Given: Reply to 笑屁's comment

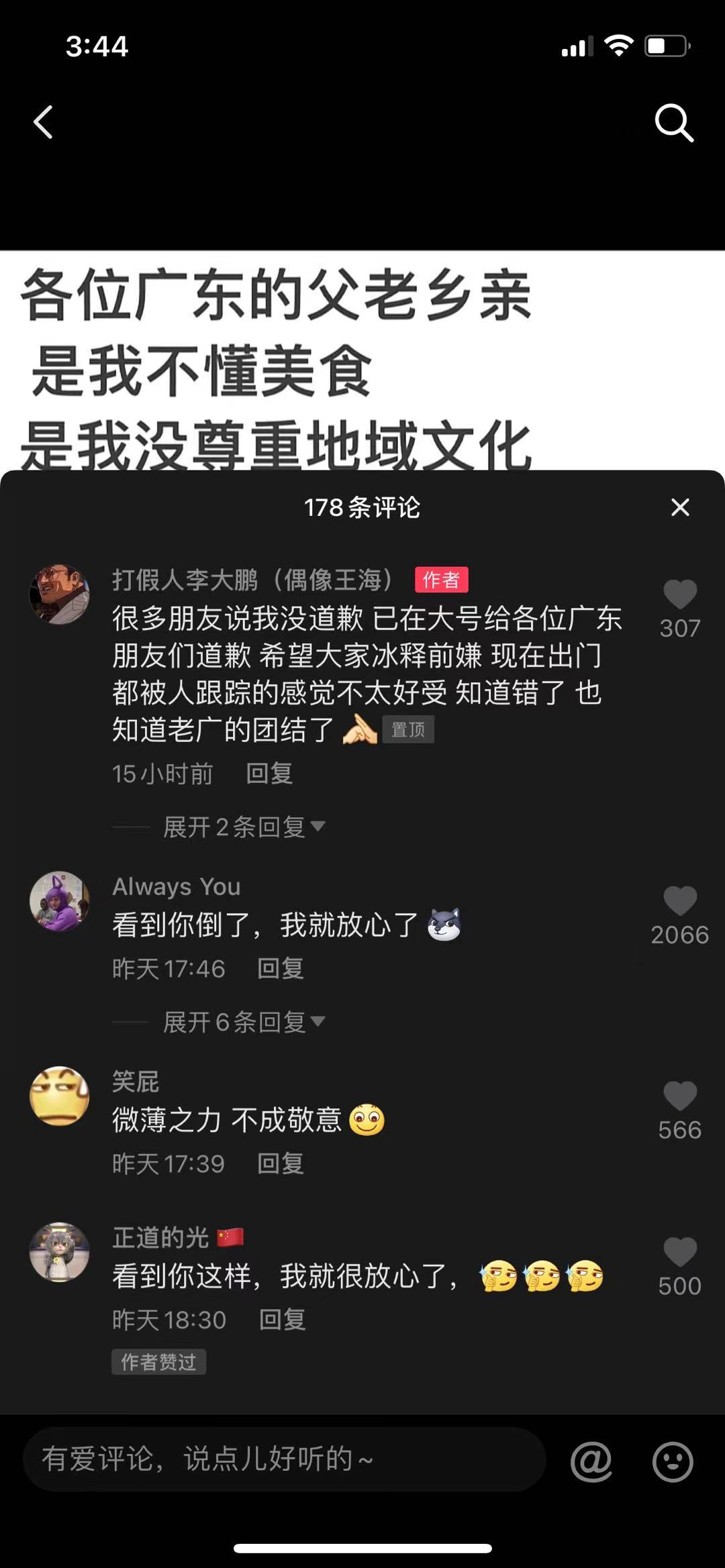Looking at the screenshot, I should click(281, 1163).
